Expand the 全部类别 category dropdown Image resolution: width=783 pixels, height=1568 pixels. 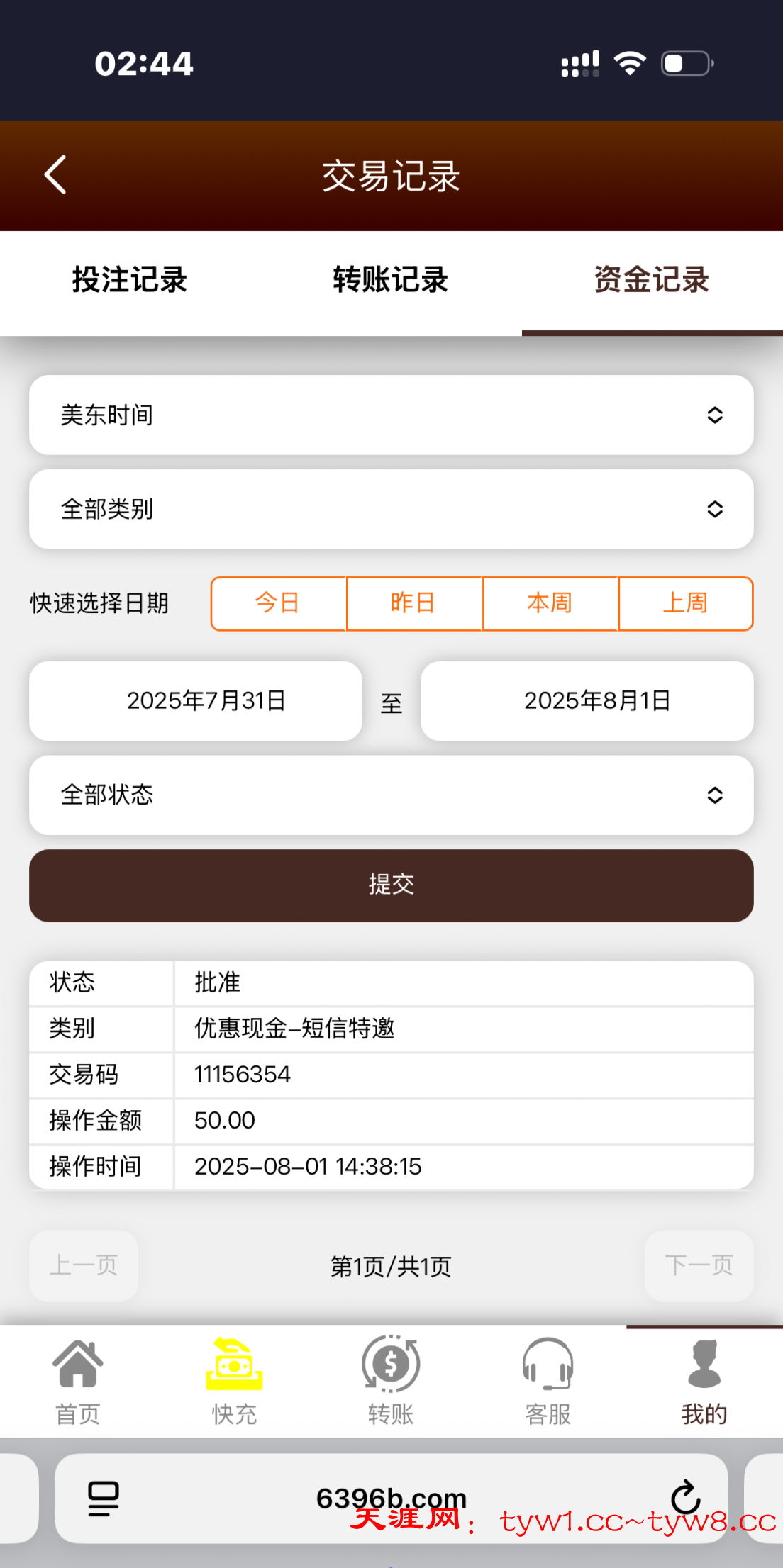click(x=391, y=510)
